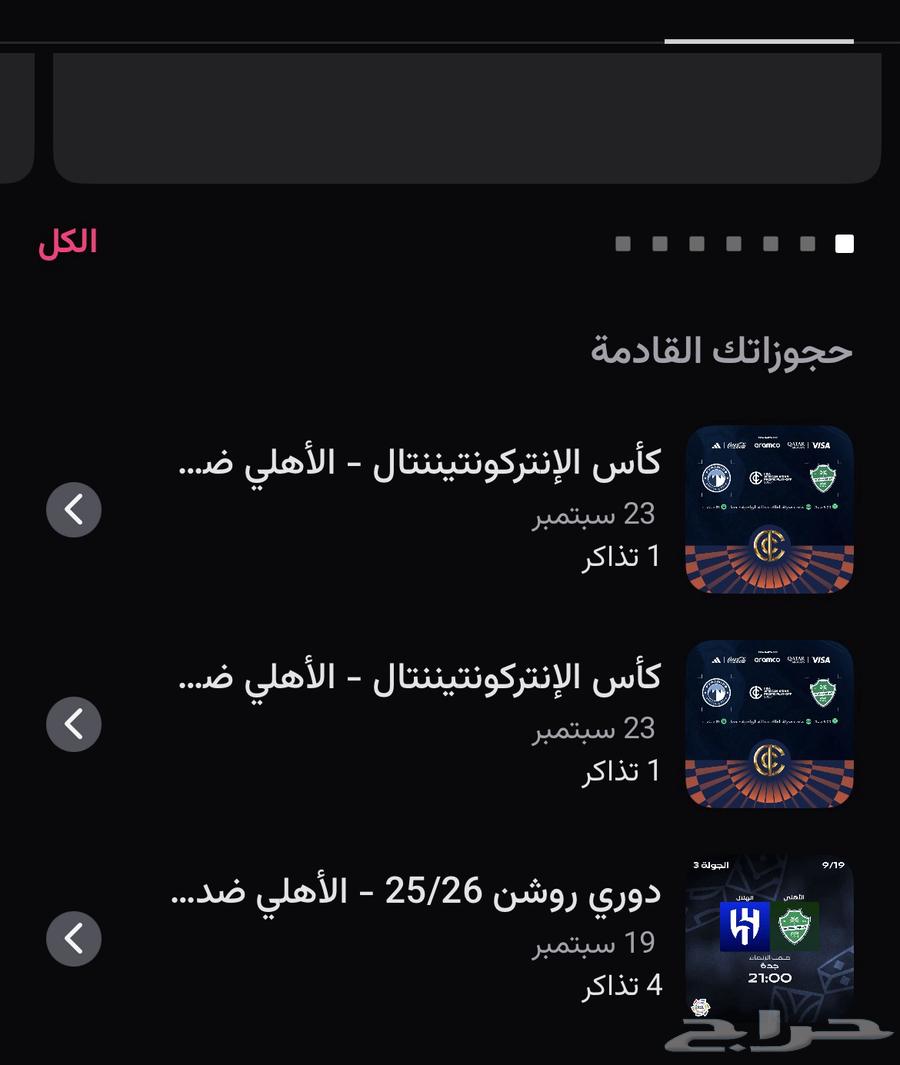The image size is (900, 1065).
Task: Tap the VISA sponsor logo on the Intercontinental ticket
Action: 822,445
